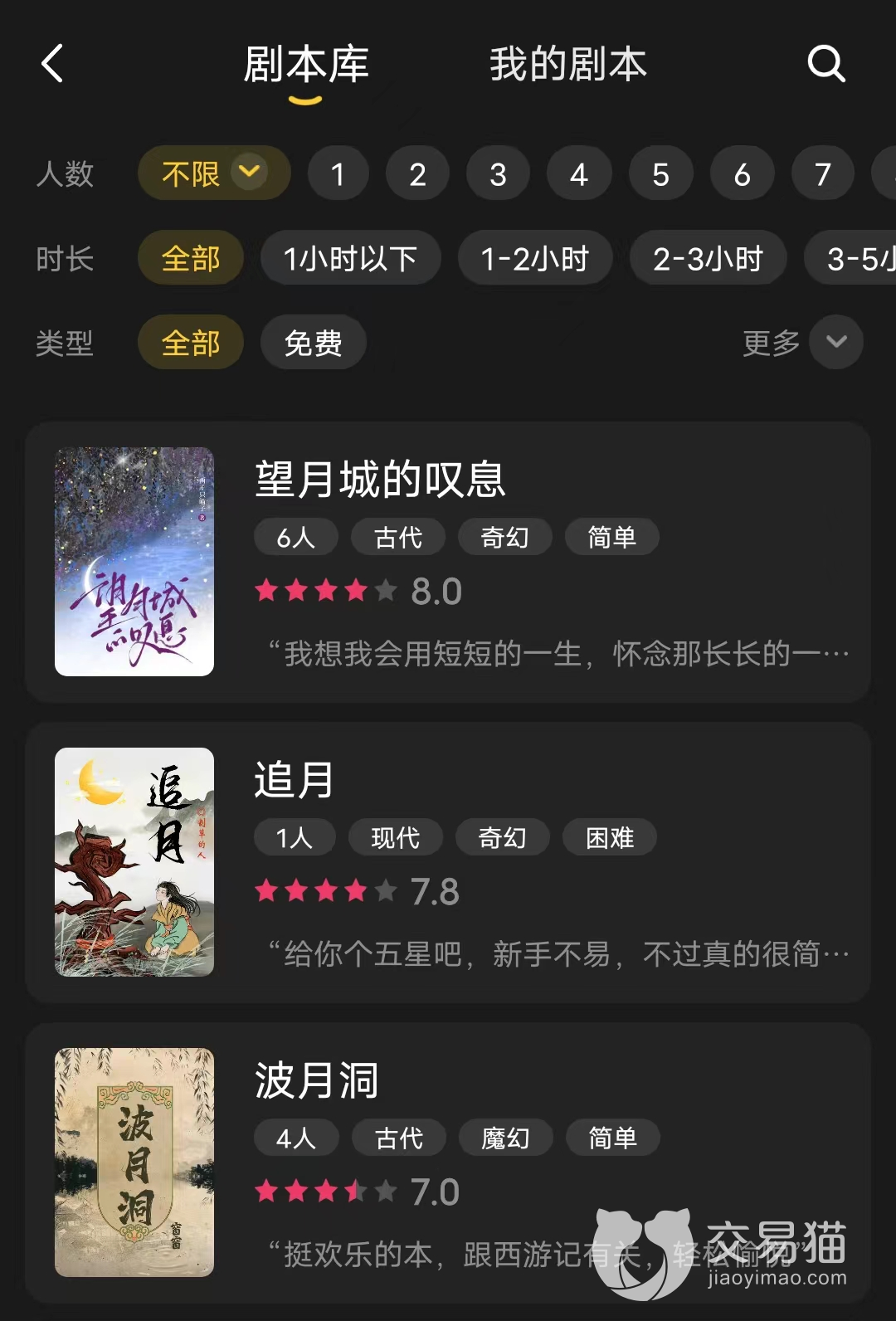Filter scripts for 4 players

coord(578,174)
